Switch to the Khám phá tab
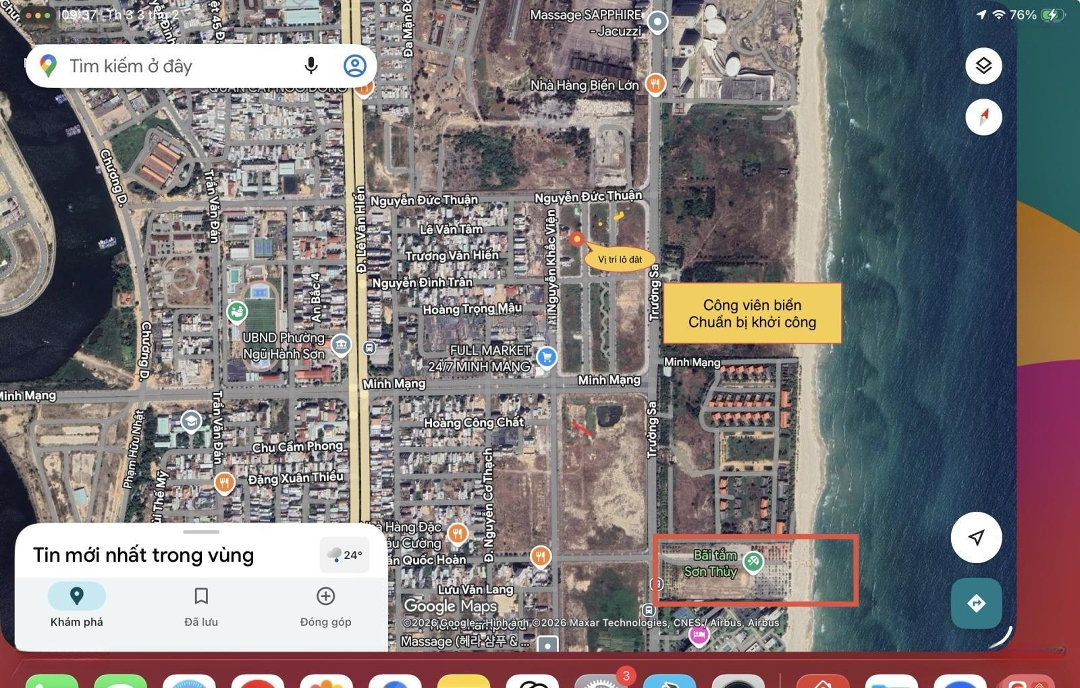This screenshot has height=688, width=1080. (x=76, y=605)
